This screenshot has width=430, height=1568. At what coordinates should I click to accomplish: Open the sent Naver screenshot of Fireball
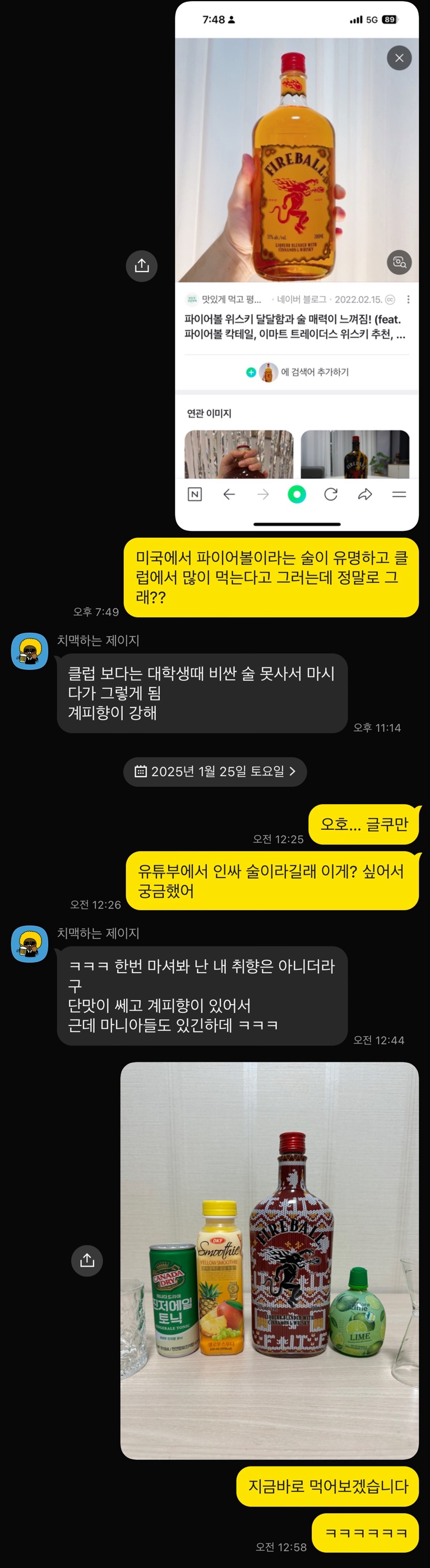[x=297, y=265]
